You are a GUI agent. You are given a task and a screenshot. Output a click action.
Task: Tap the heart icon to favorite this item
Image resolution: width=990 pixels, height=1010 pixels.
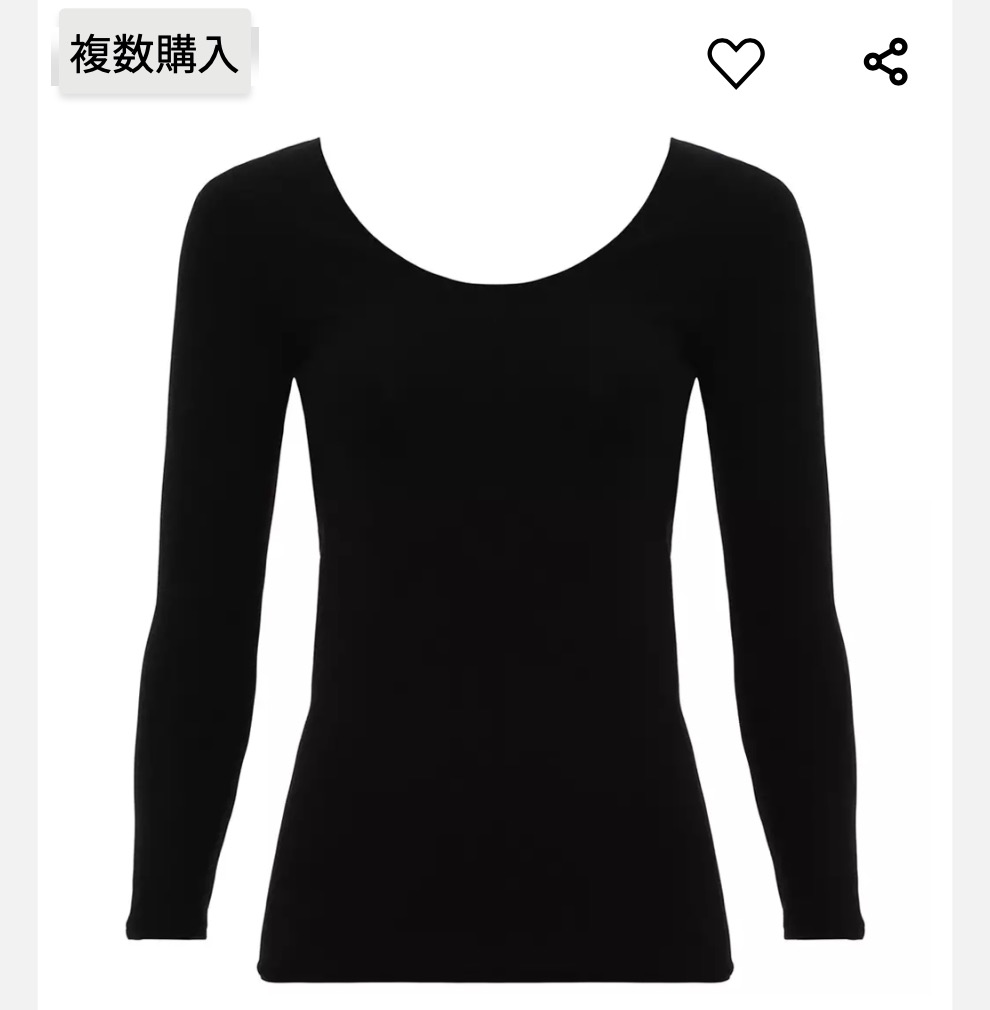click(x=736, y=62)
